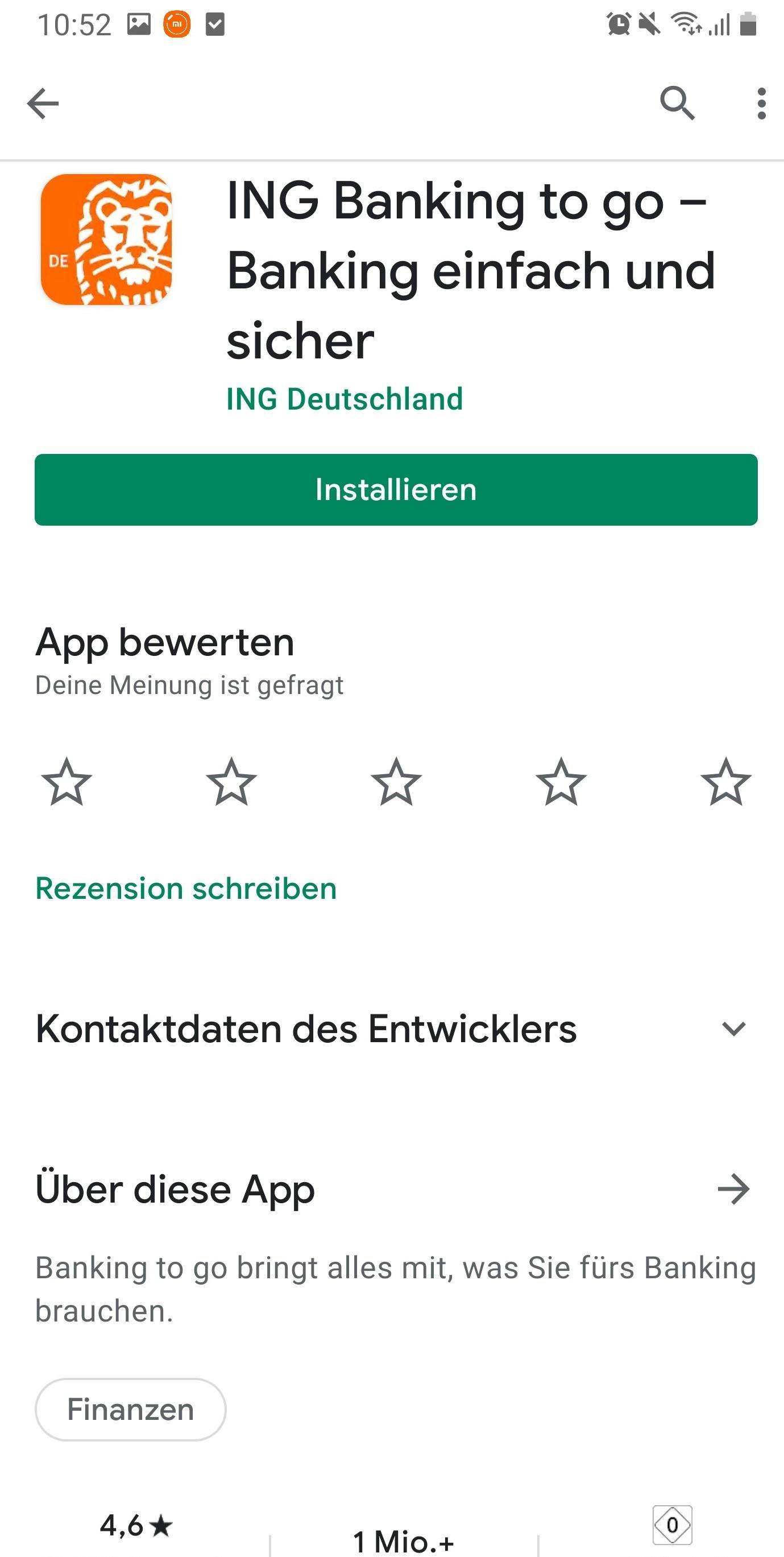This screenshot has height=1557, width=784.
Task: Open Rezension schreiben
Action: coord(185,889)
